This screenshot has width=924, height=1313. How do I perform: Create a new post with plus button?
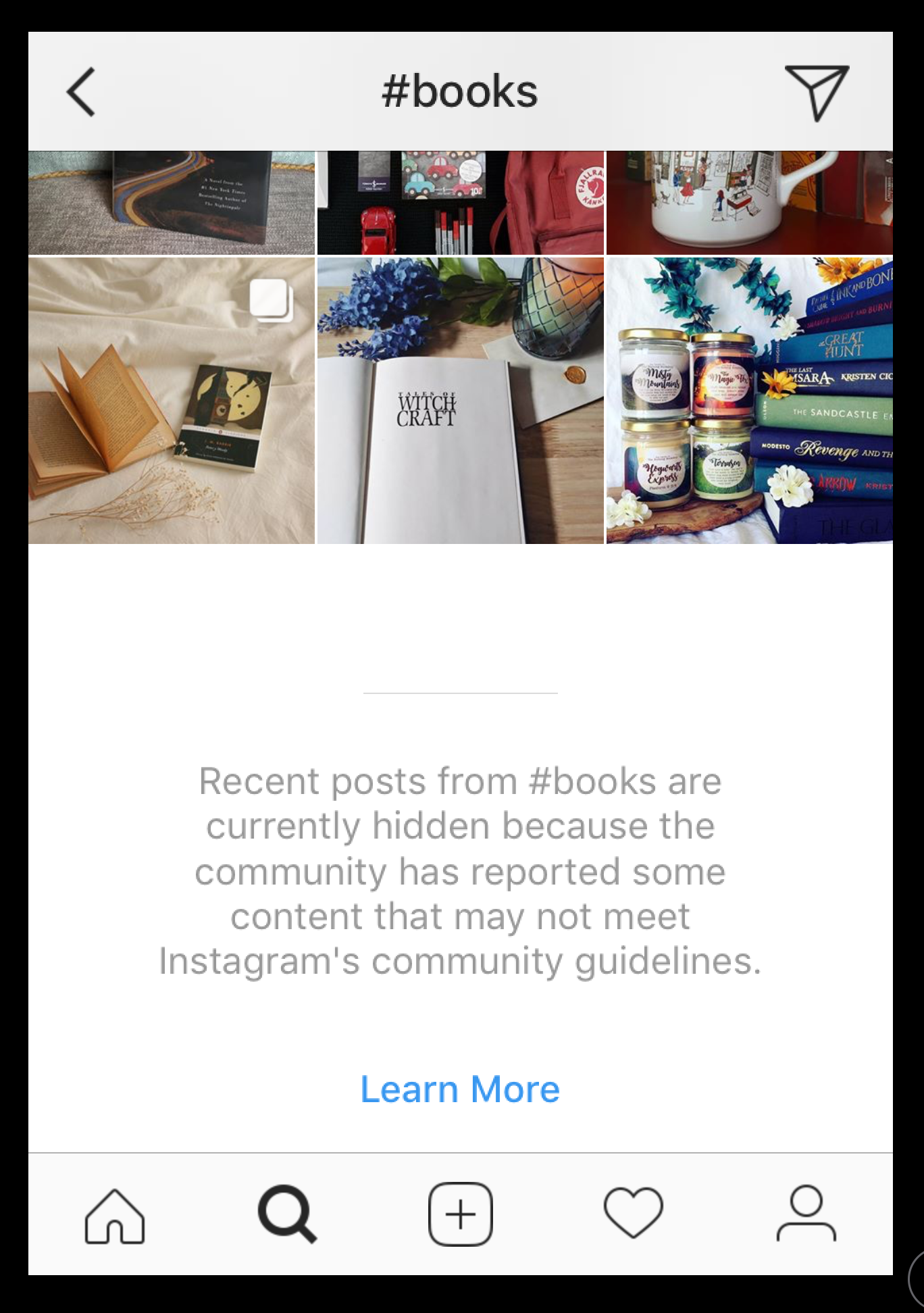461,1215
